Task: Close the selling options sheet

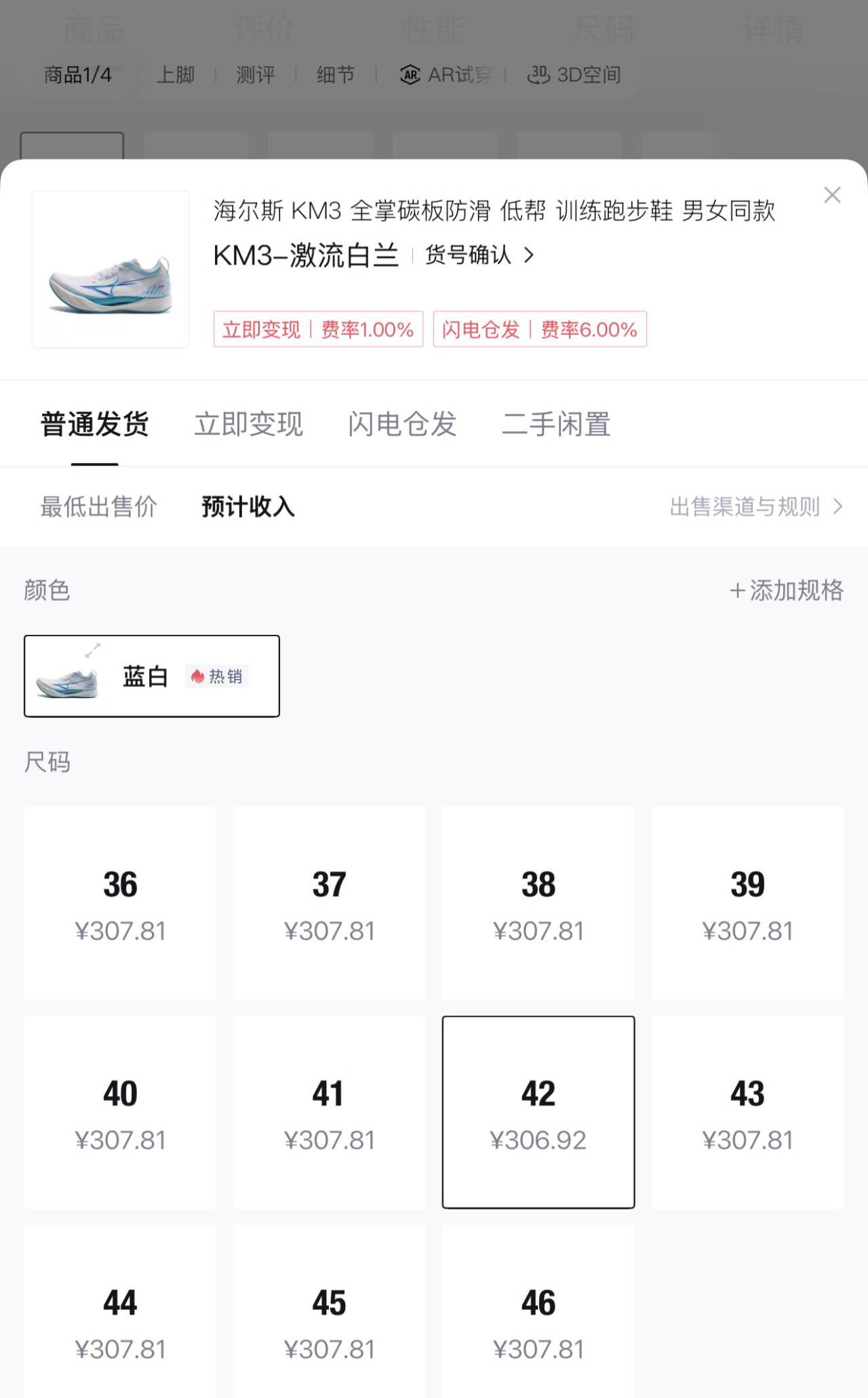Action: [832, 195]
